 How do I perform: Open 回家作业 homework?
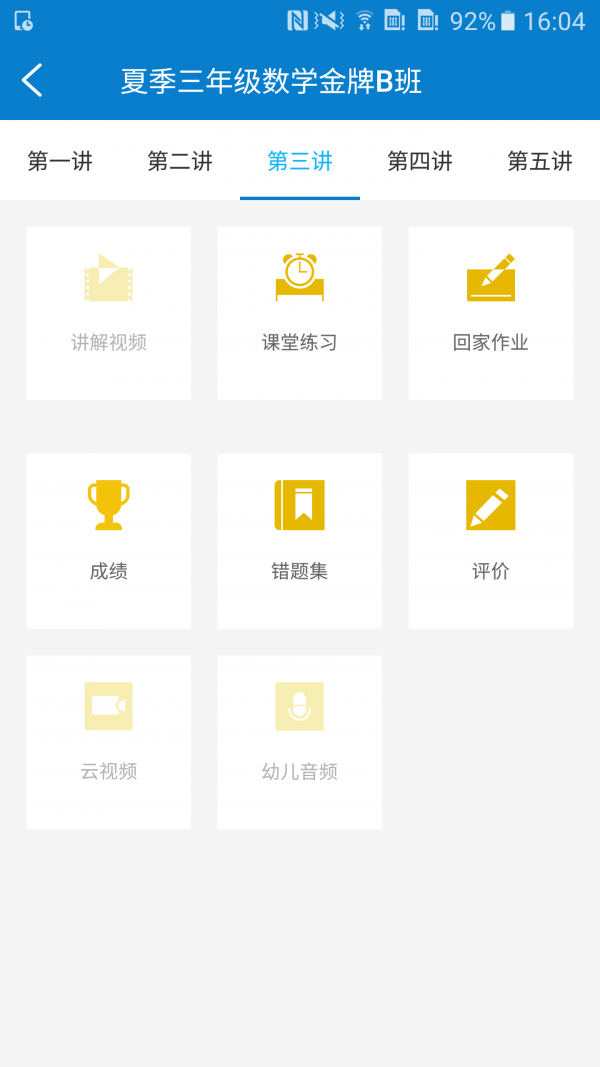491,313
